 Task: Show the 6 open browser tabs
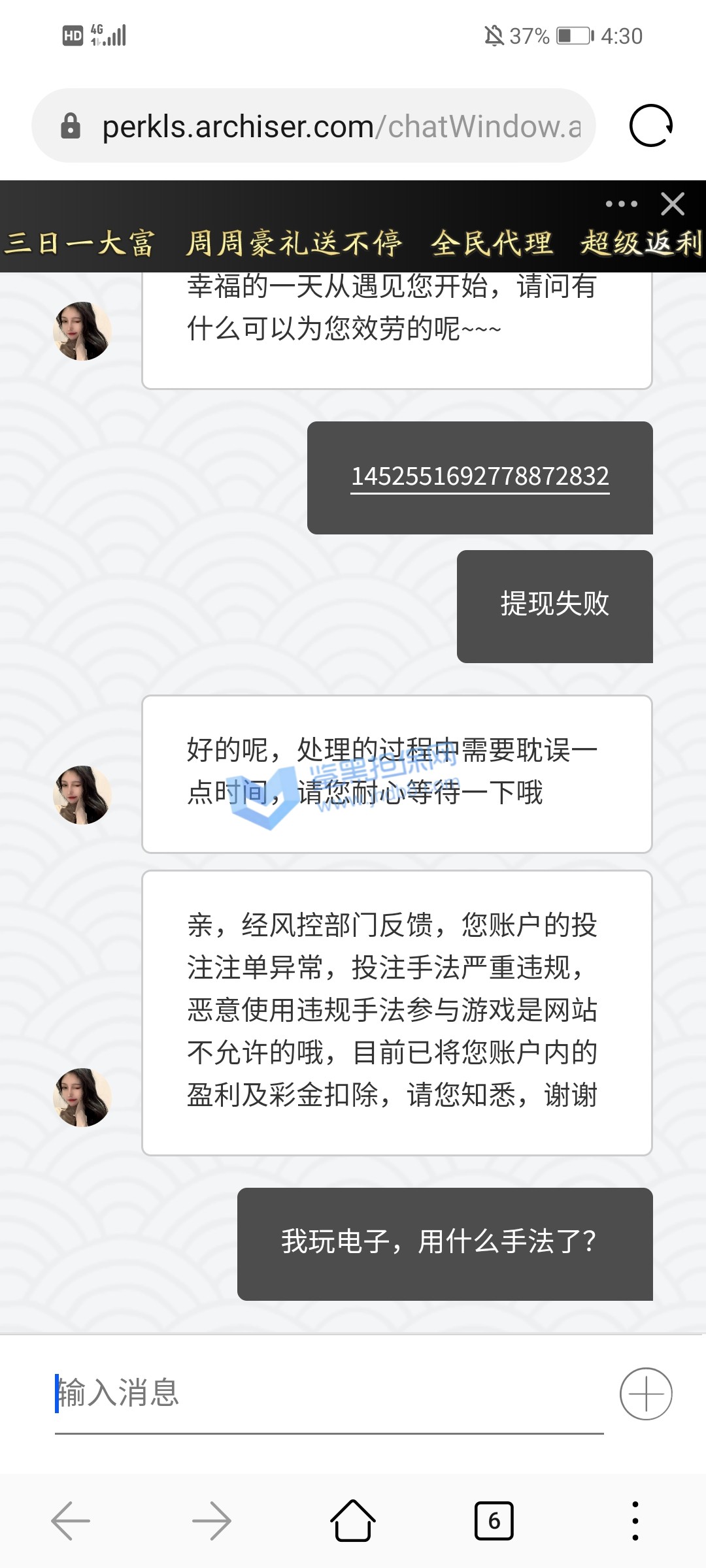point(494,1521)
